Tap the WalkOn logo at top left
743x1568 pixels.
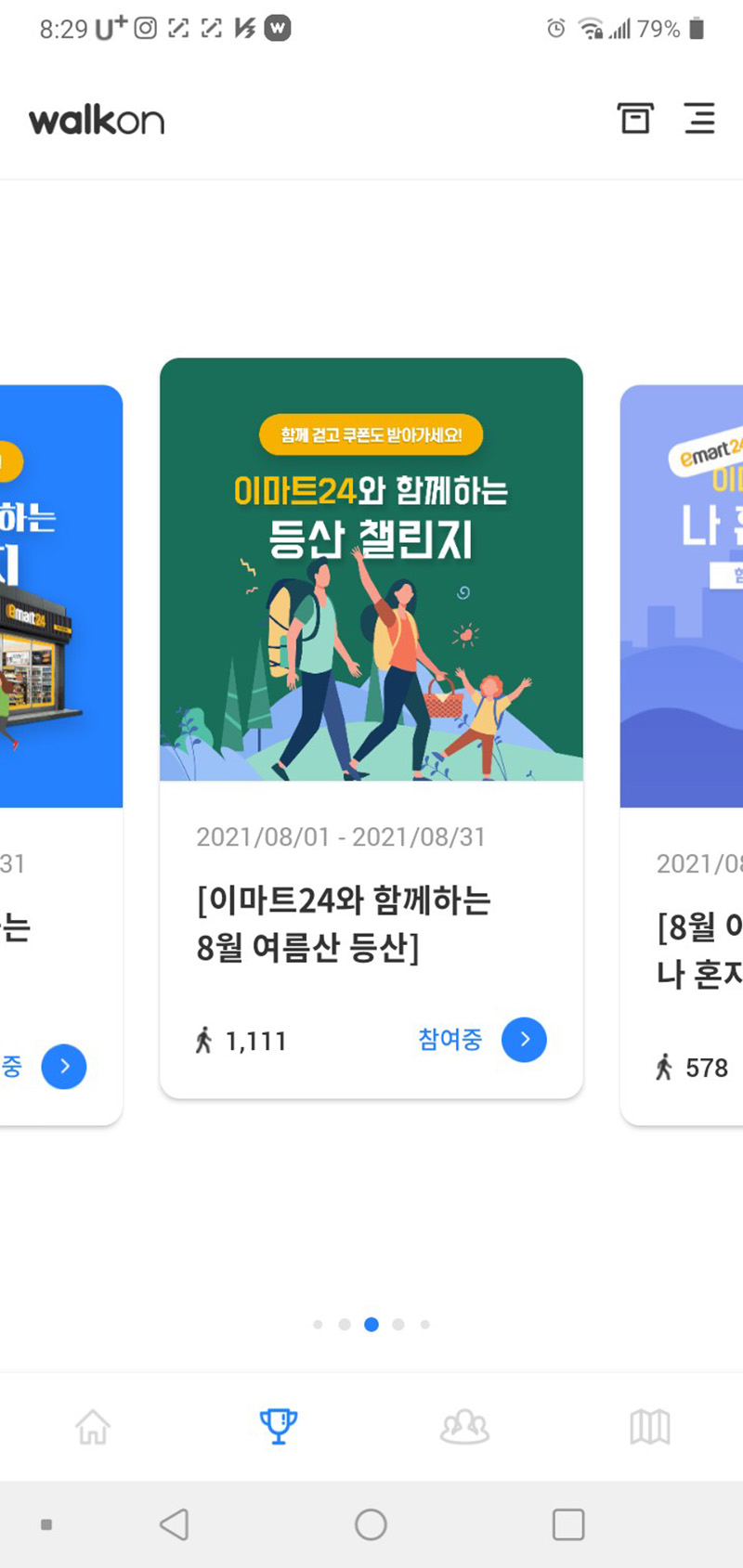(x=97, y=119)
